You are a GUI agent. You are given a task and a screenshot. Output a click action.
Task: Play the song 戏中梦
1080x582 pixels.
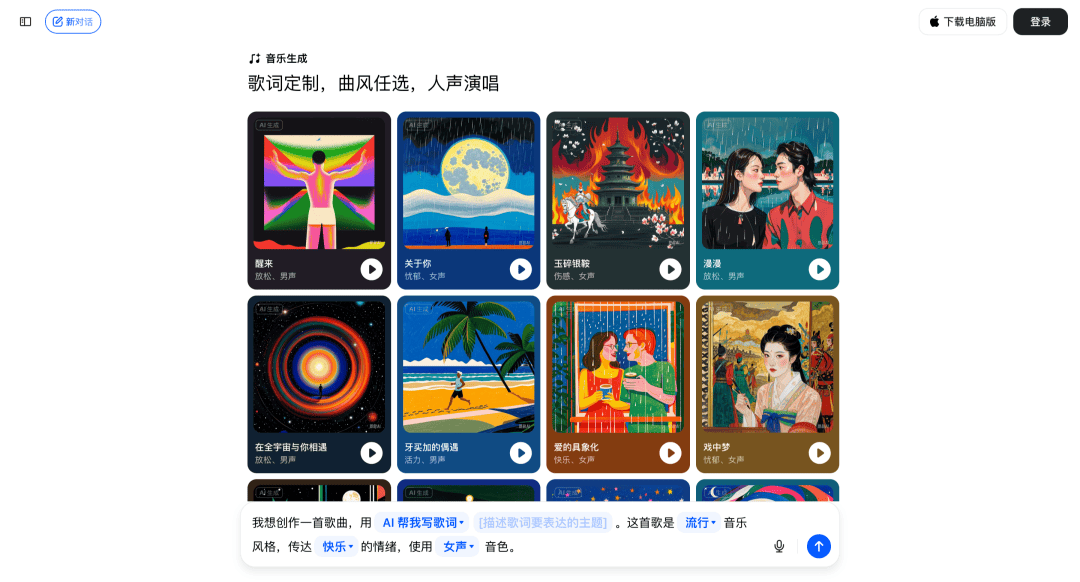pos(819,453)
